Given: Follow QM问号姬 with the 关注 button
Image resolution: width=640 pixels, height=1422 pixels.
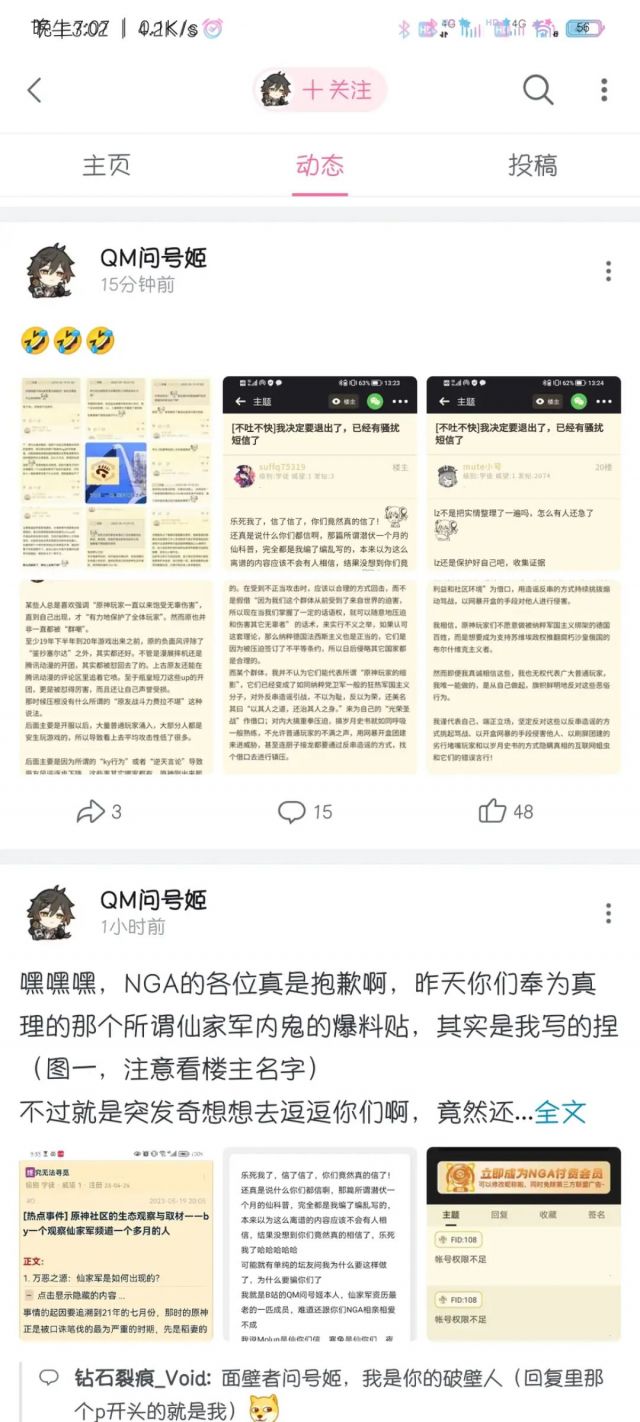Looking at the screenshot, I should (x=320, y=90).
